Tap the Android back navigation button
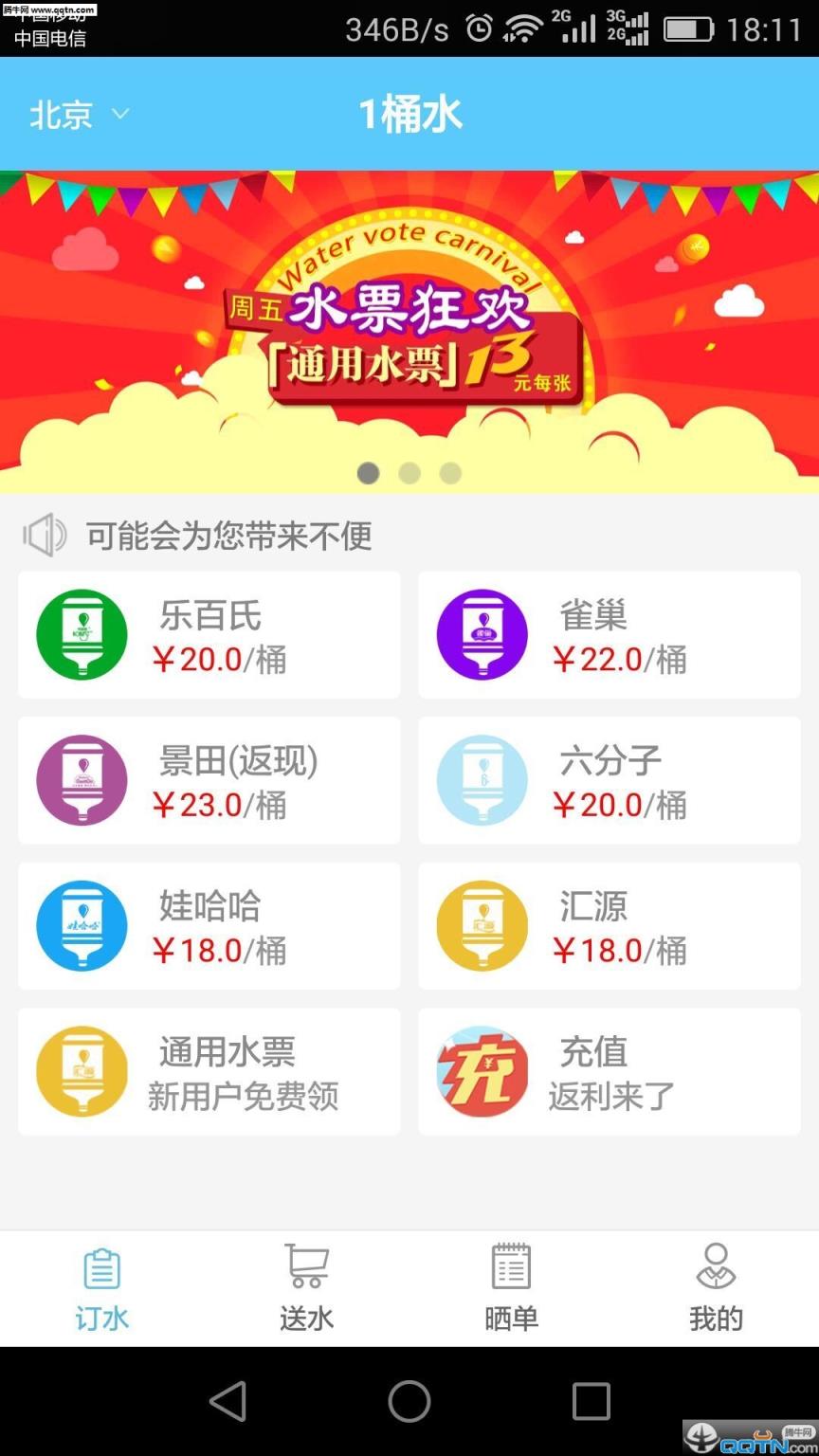This screenshot has width=819, height=1456. (x=227, y=1399)
